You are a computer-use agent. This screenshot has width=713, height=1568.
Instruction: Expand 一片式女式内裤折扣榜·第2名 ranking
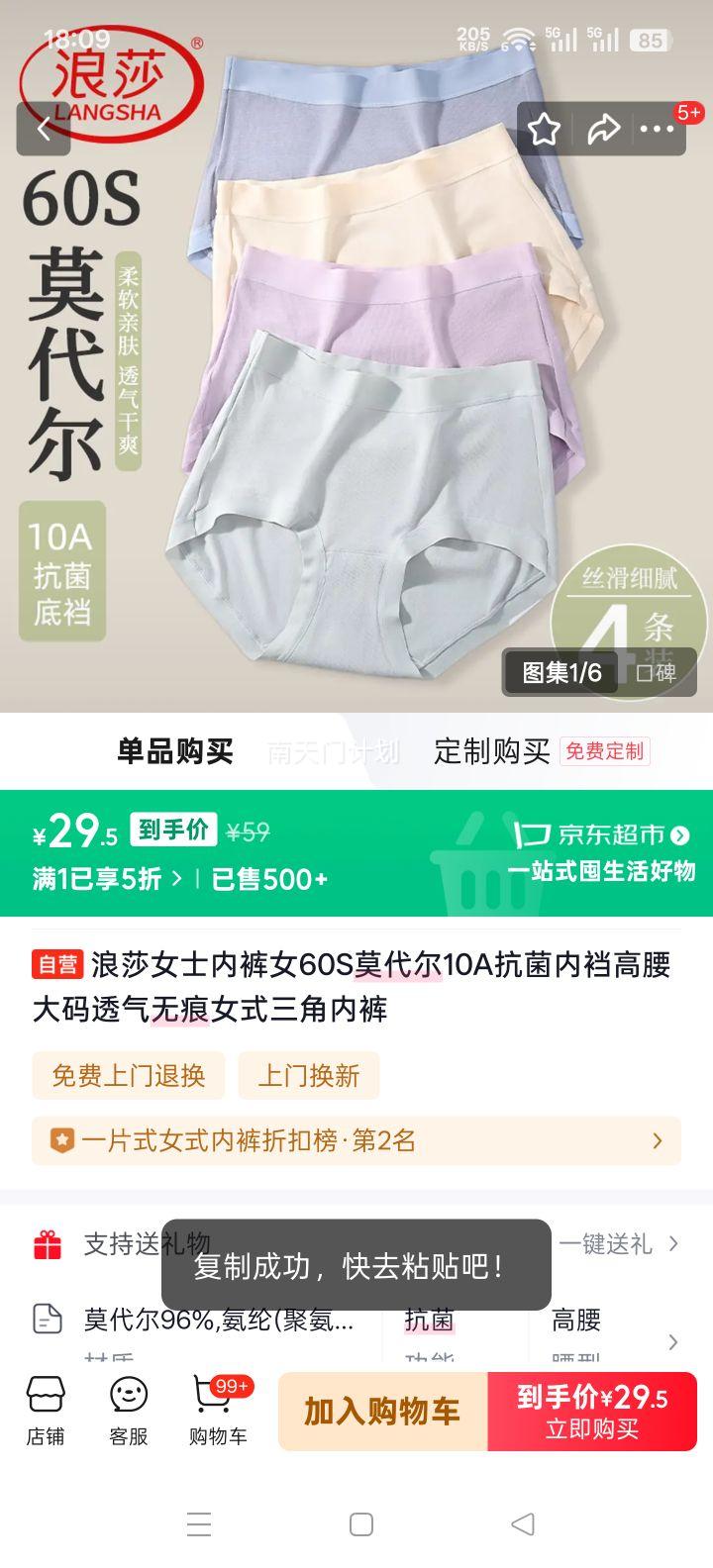[356, 1140]
